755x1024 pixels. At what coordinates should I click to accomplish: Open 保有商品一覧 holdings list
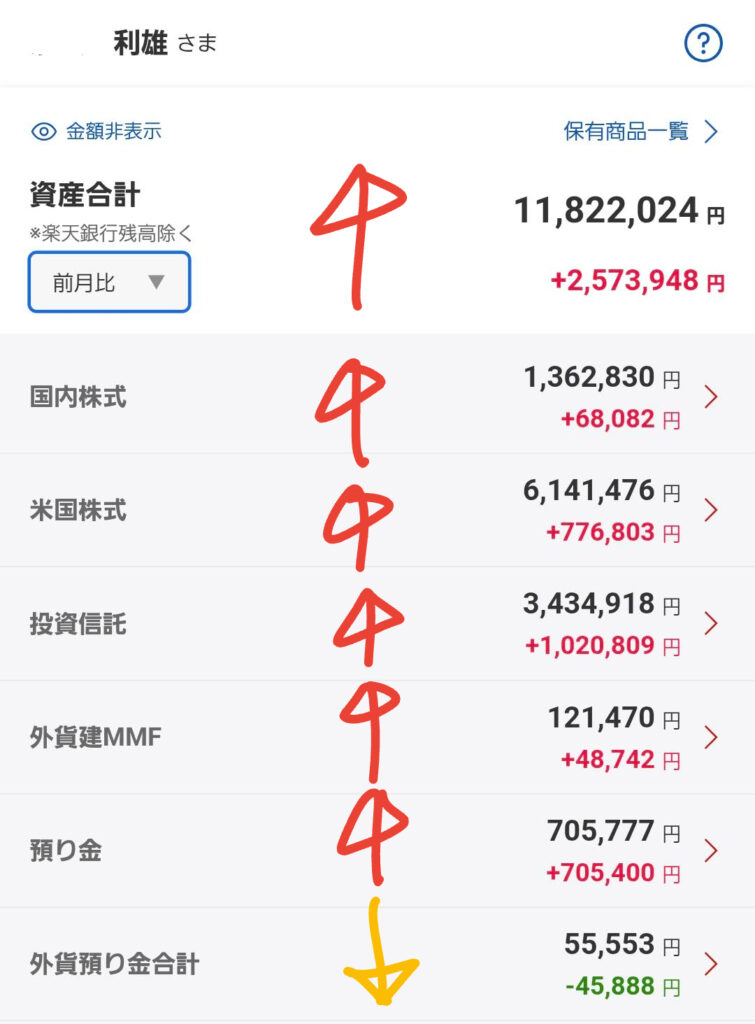(x=640, y=131)
